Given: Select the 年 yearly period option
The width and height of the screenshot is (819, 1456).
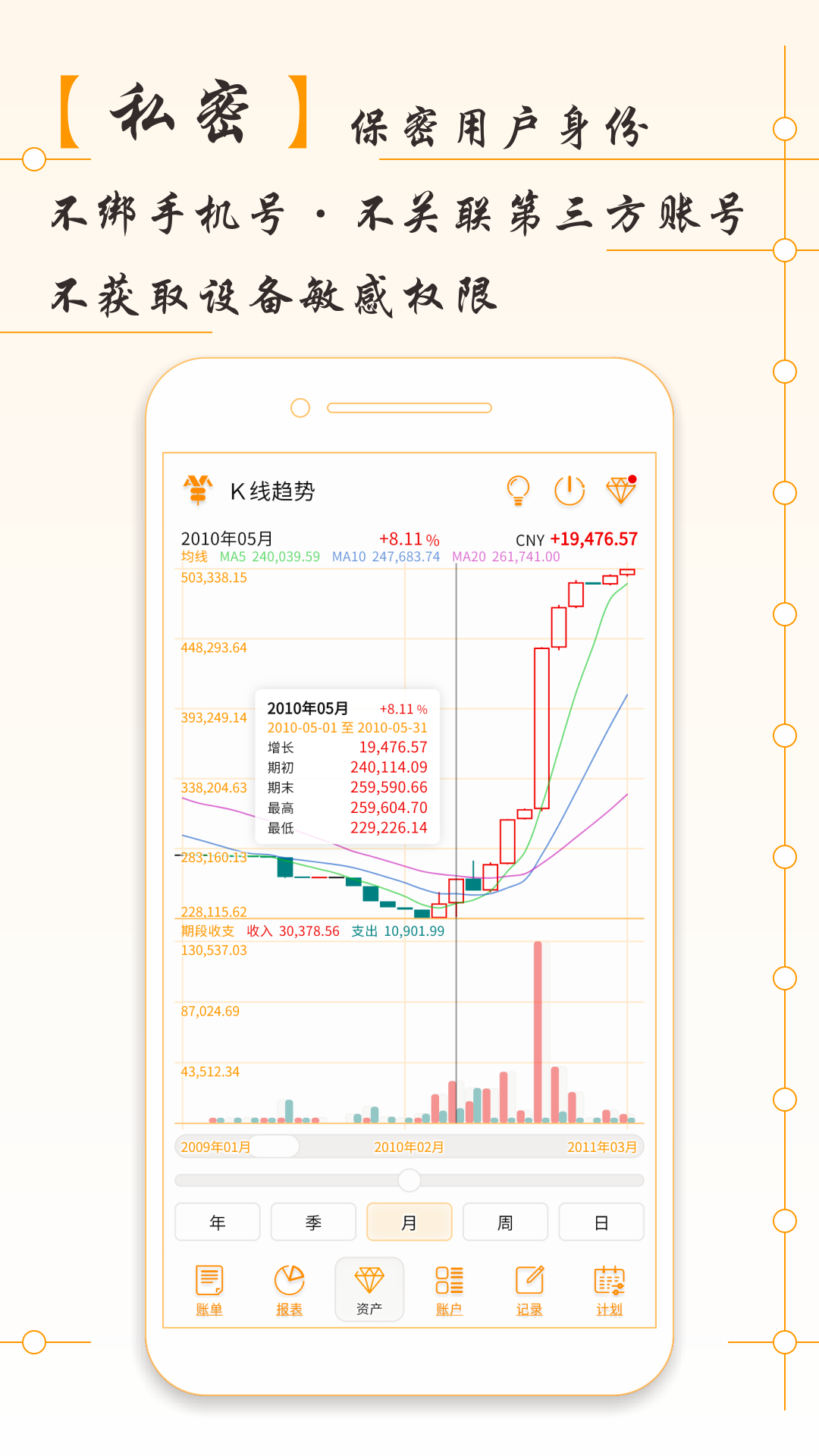Looking at the screenshot, I should pyautogui.click(x=217, y=1222).
